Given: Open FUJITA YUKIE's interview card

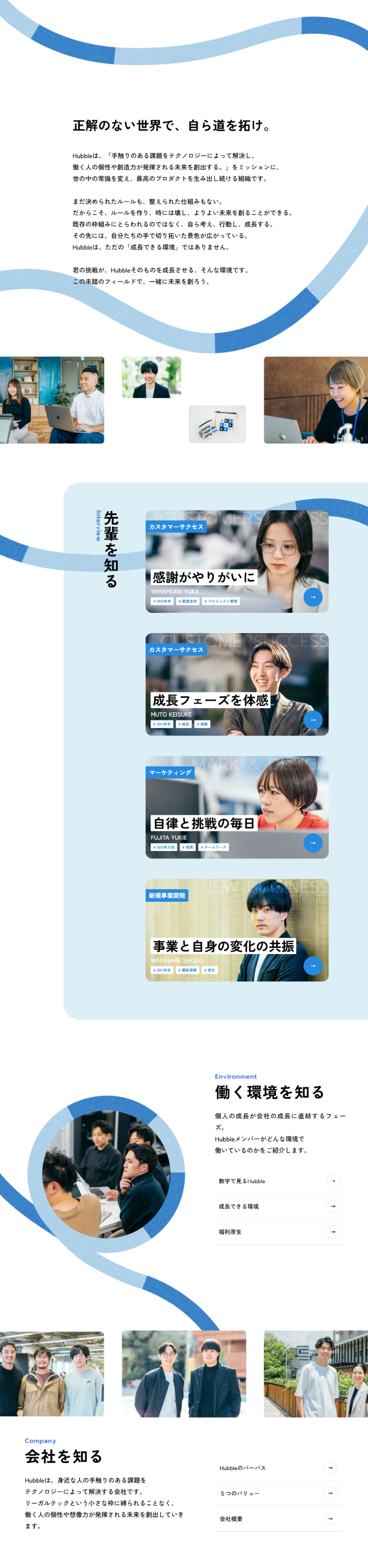Looking at the screenshot, I should pos(236,807).
